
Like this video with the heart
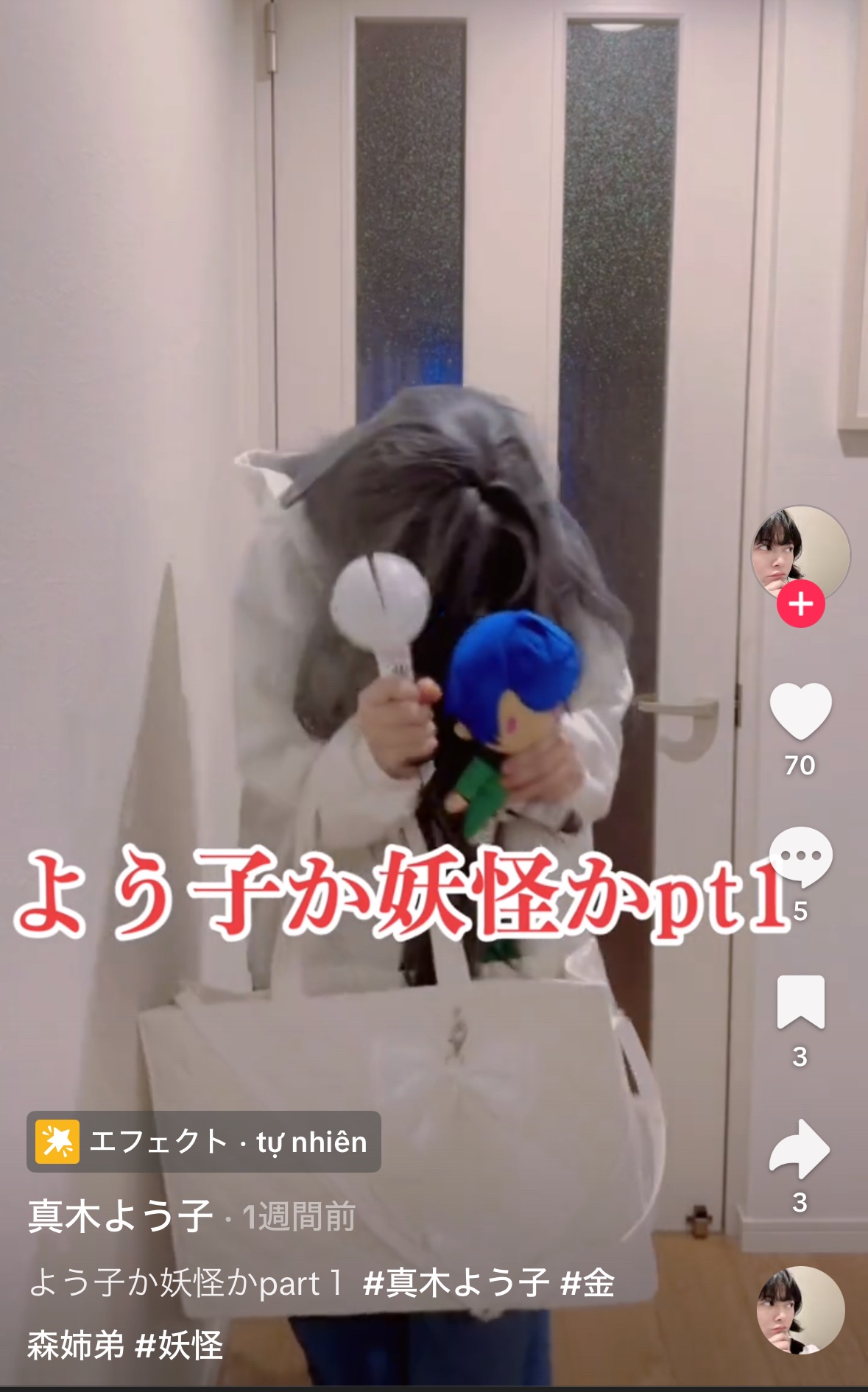800,710
